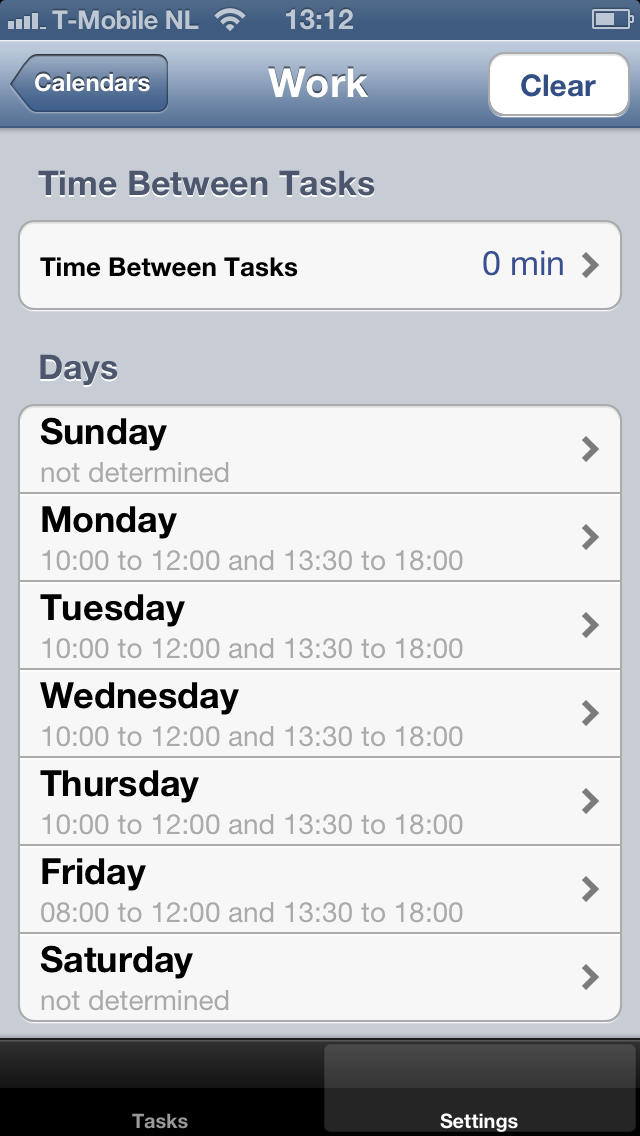Tap the Clear button

pos(558,85)
